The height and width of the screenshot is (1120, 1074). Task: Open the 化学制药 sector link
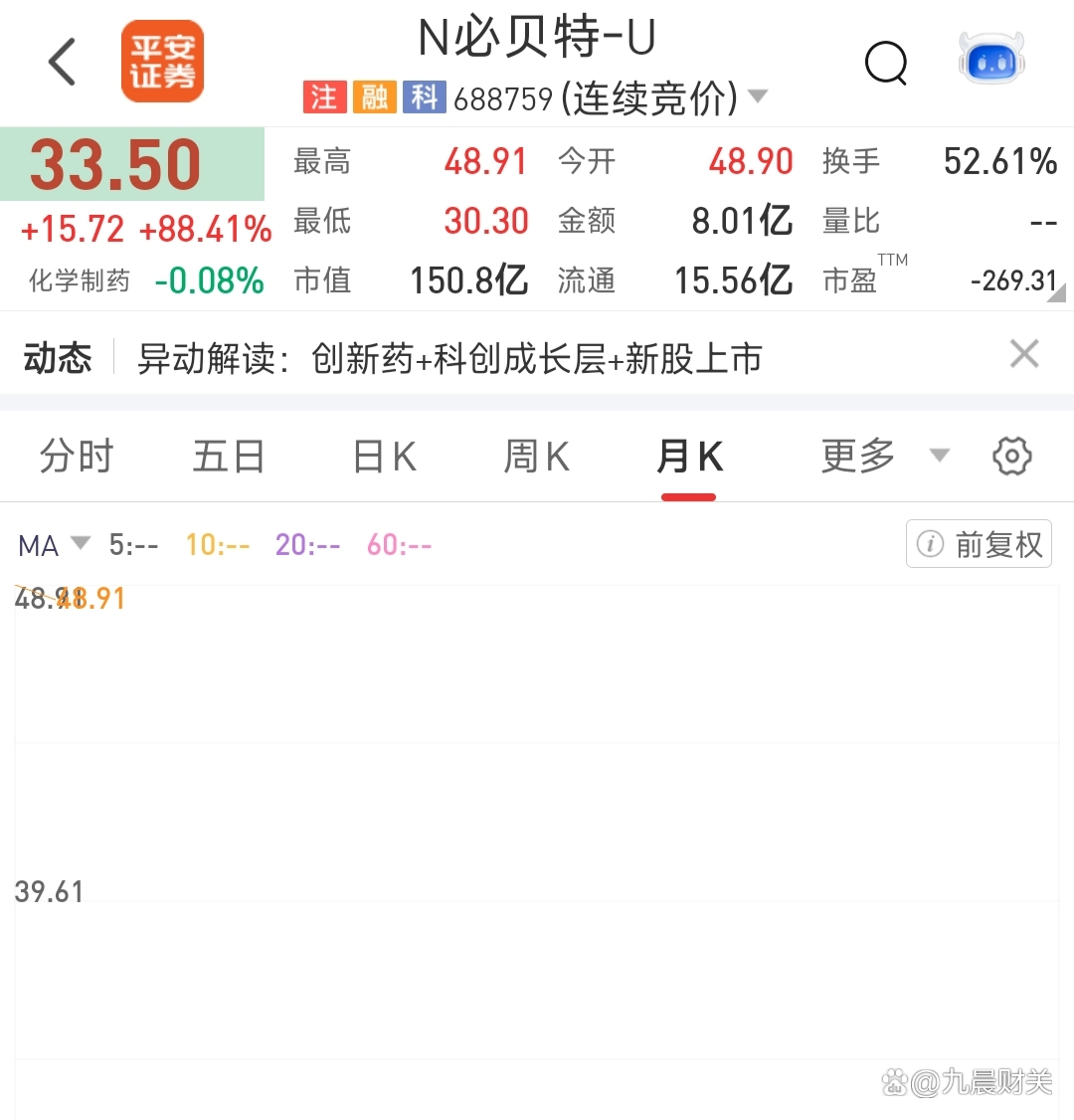pyautogui.click(x=80, y=281)
